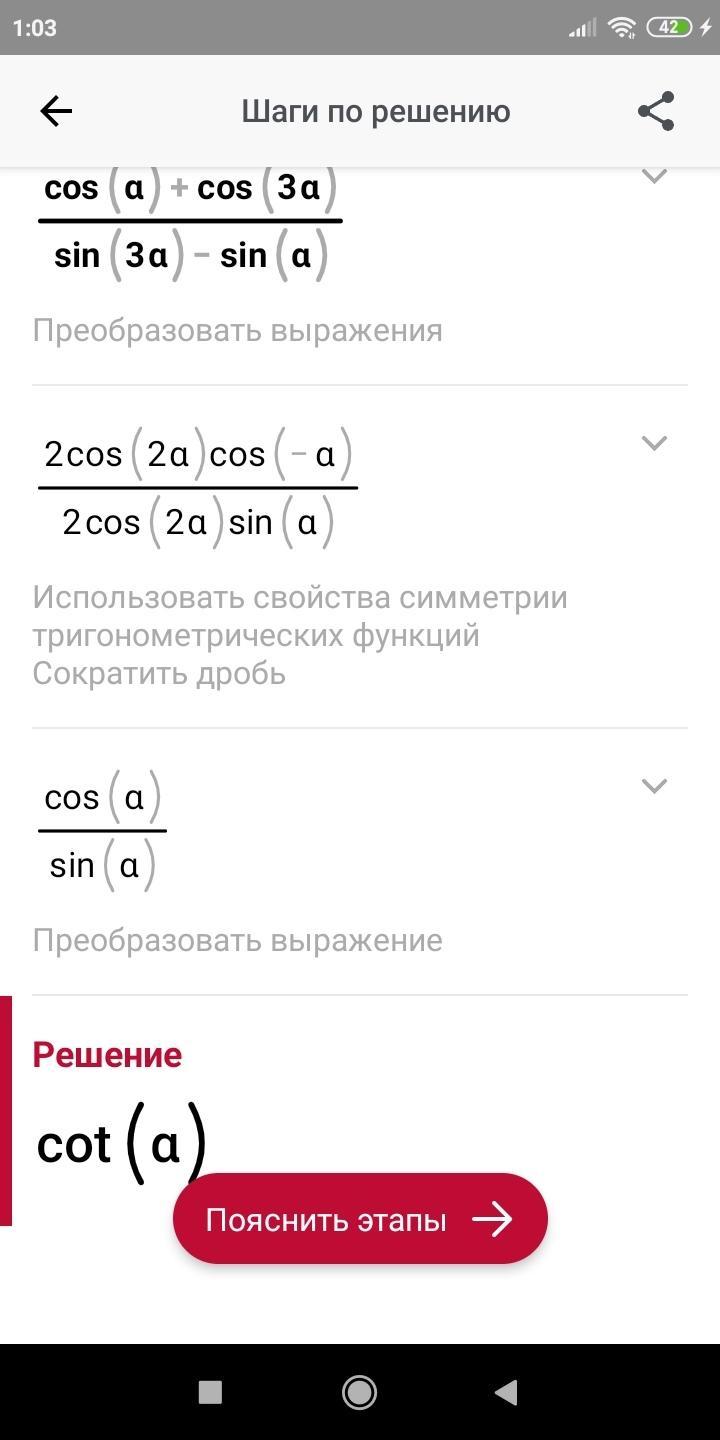This screenshot has height=1440, width=720.
Task: Open recent apps from navigation bar
Action: point(210,1392)
